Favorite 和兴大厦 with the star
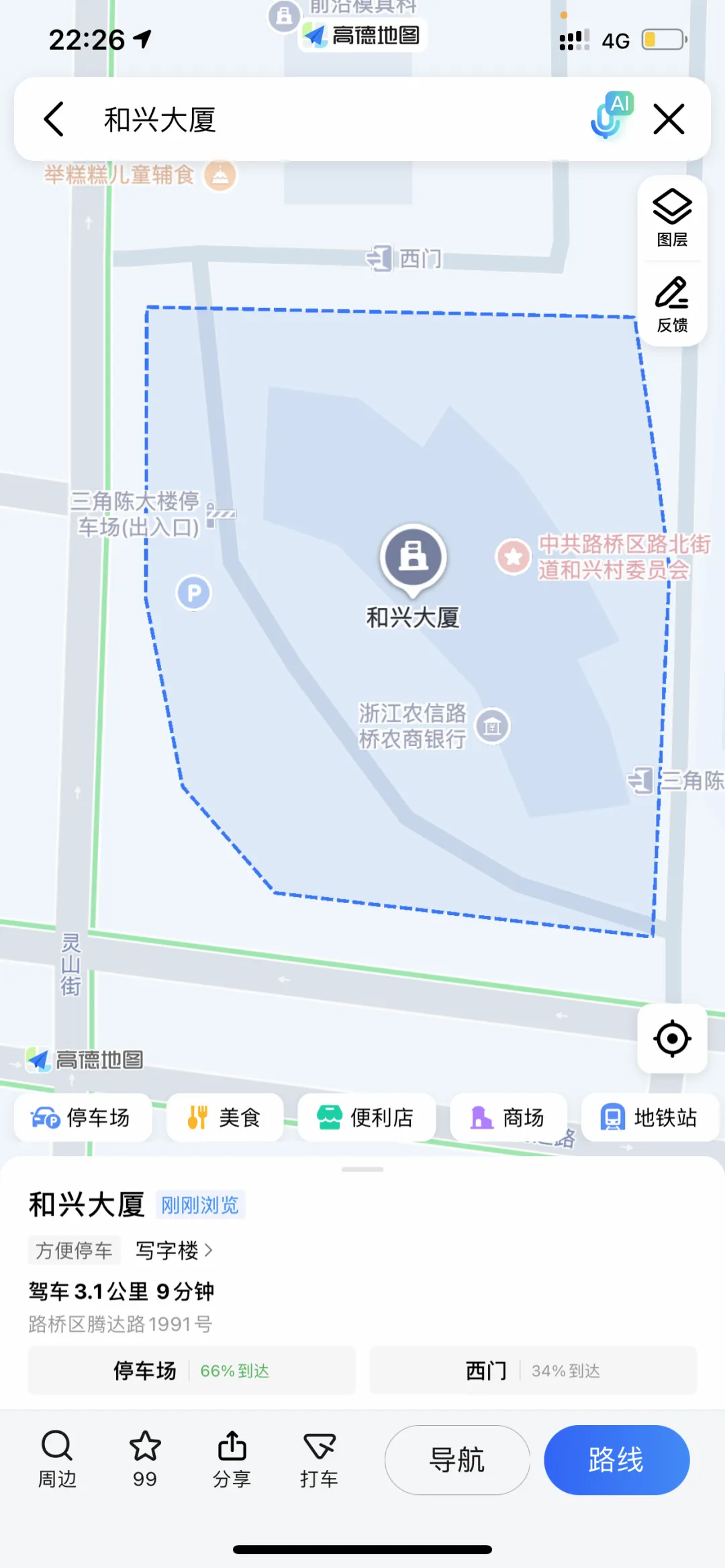Image resolution: width=725 pixels, height=1568 pixels. (145, 1459)
